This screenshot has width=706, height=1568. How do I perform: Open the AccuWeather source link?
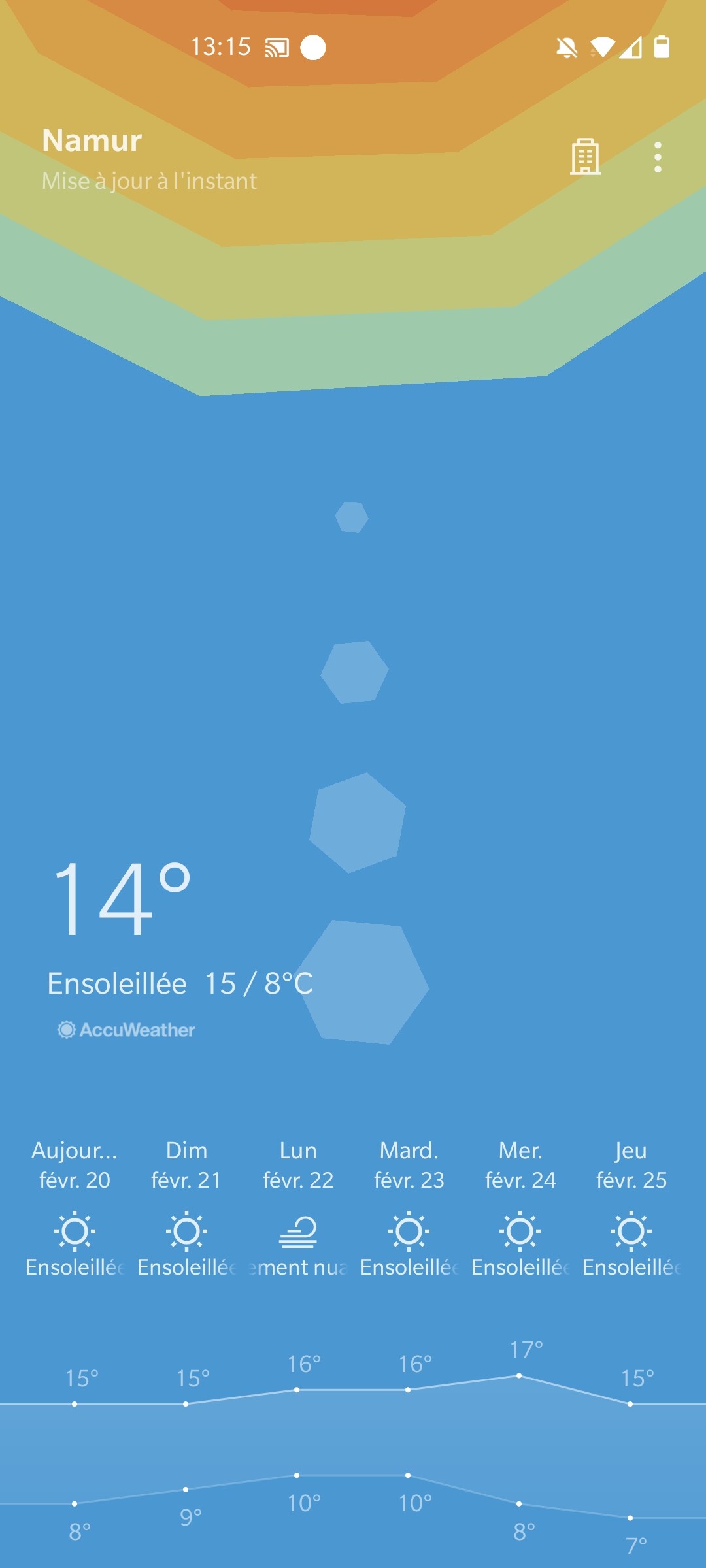pos(126,1030)
